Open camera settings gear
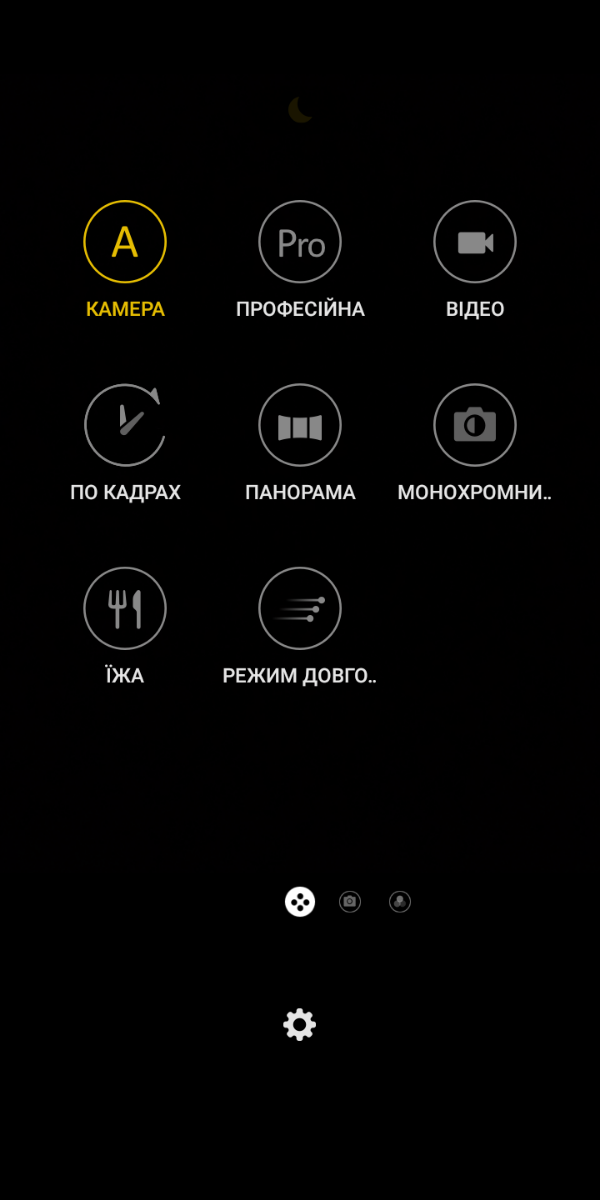 pos(300,1024)
